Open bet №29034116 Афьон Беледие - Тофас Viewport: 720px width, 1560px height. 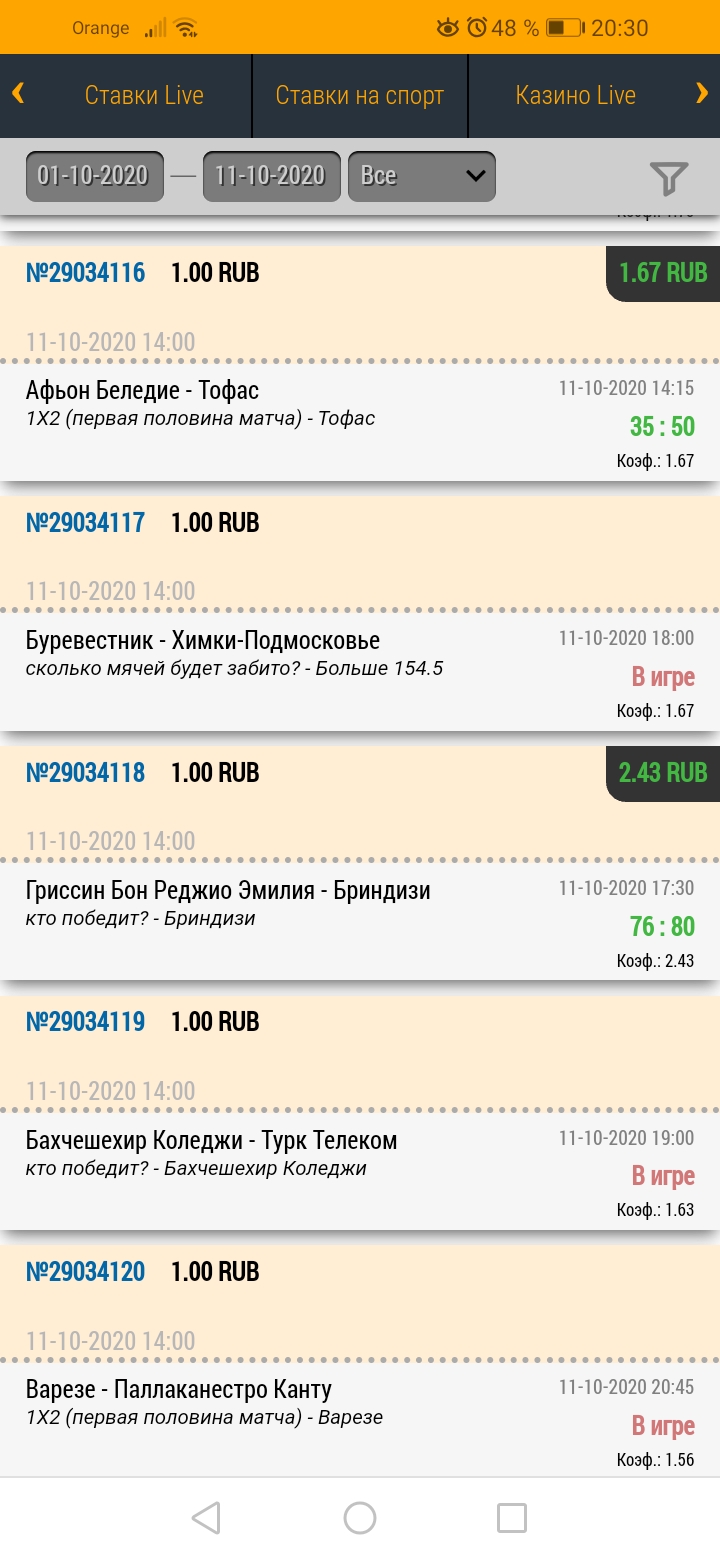pos(360,363)
